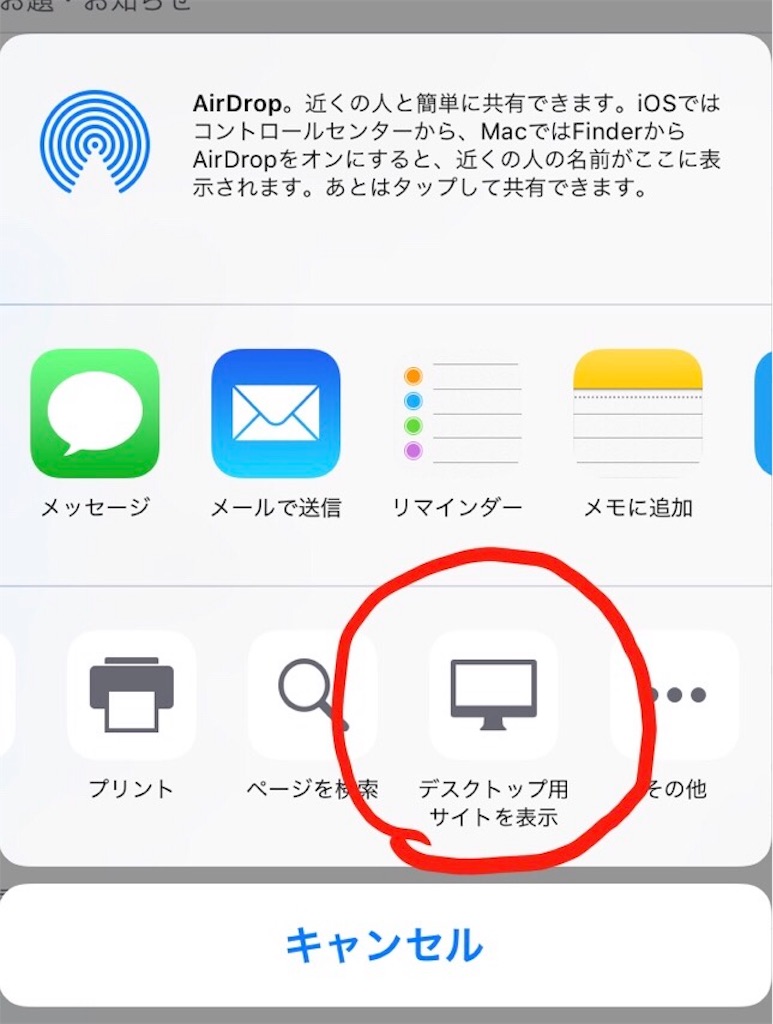This screenshot has height=1024, width=773.
Task: Choose メモに追加 to save to Notes
Action: click(x=637, y=413)
